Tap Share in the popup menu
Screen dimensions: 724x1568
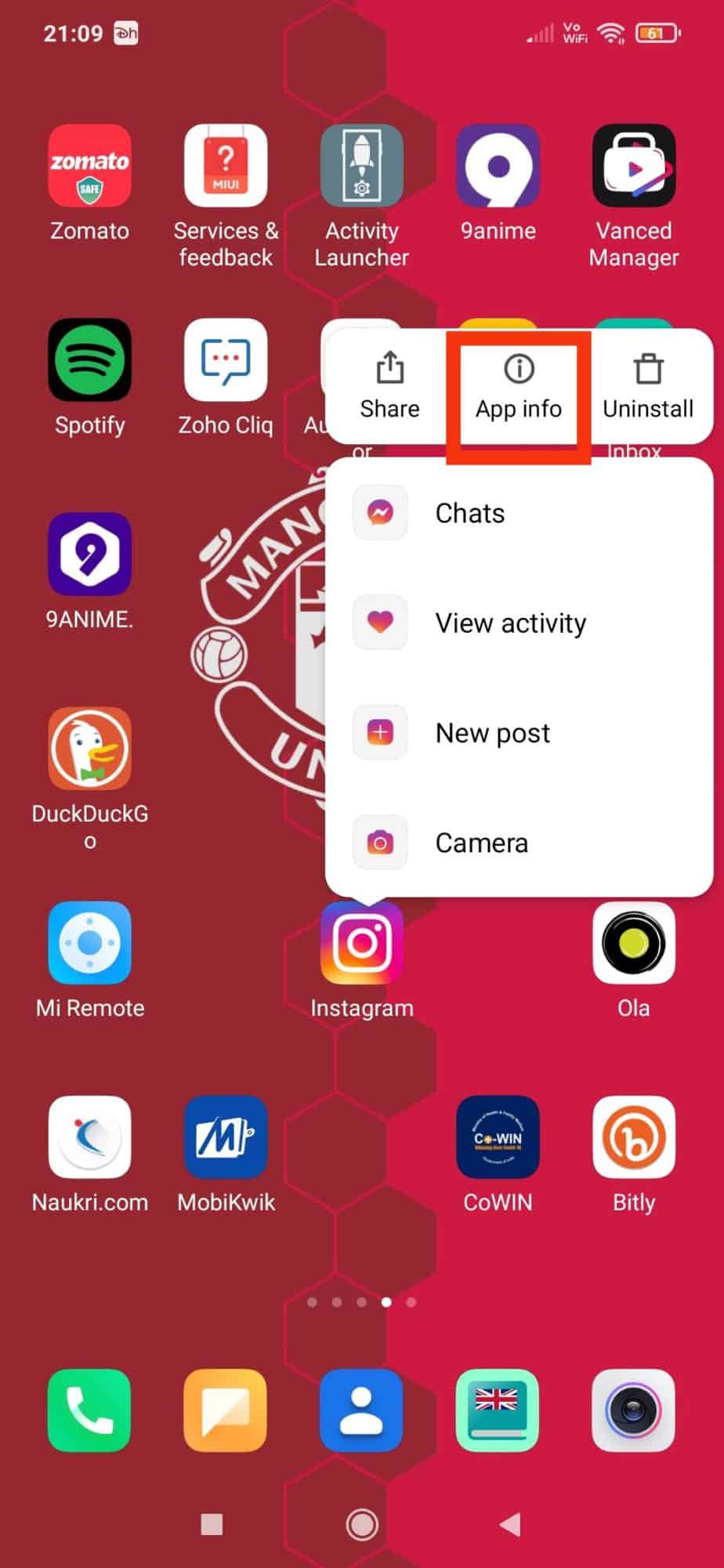coord(389,387)
